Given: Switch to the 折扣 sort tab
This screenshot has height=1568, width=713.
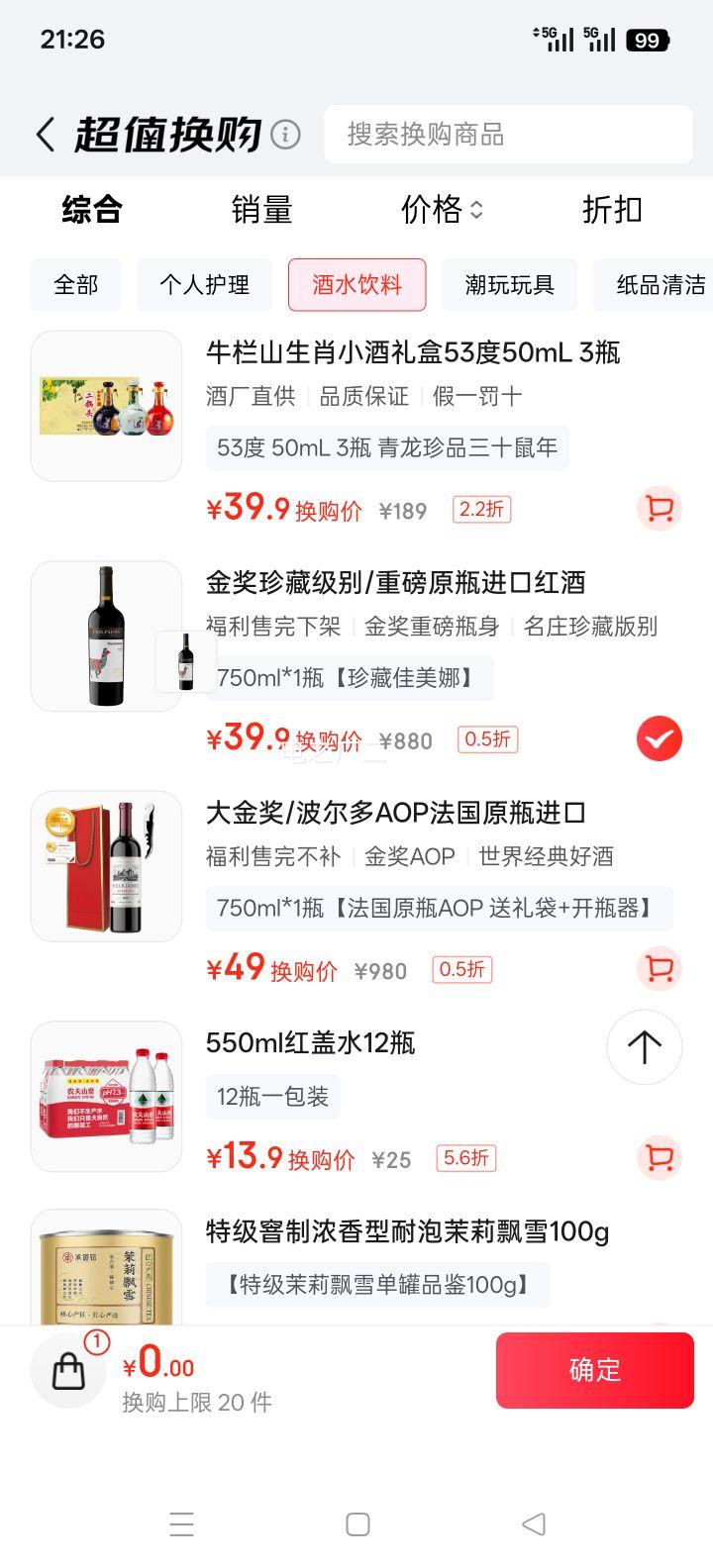Looking at the screenshot, I should pos(612,210).
